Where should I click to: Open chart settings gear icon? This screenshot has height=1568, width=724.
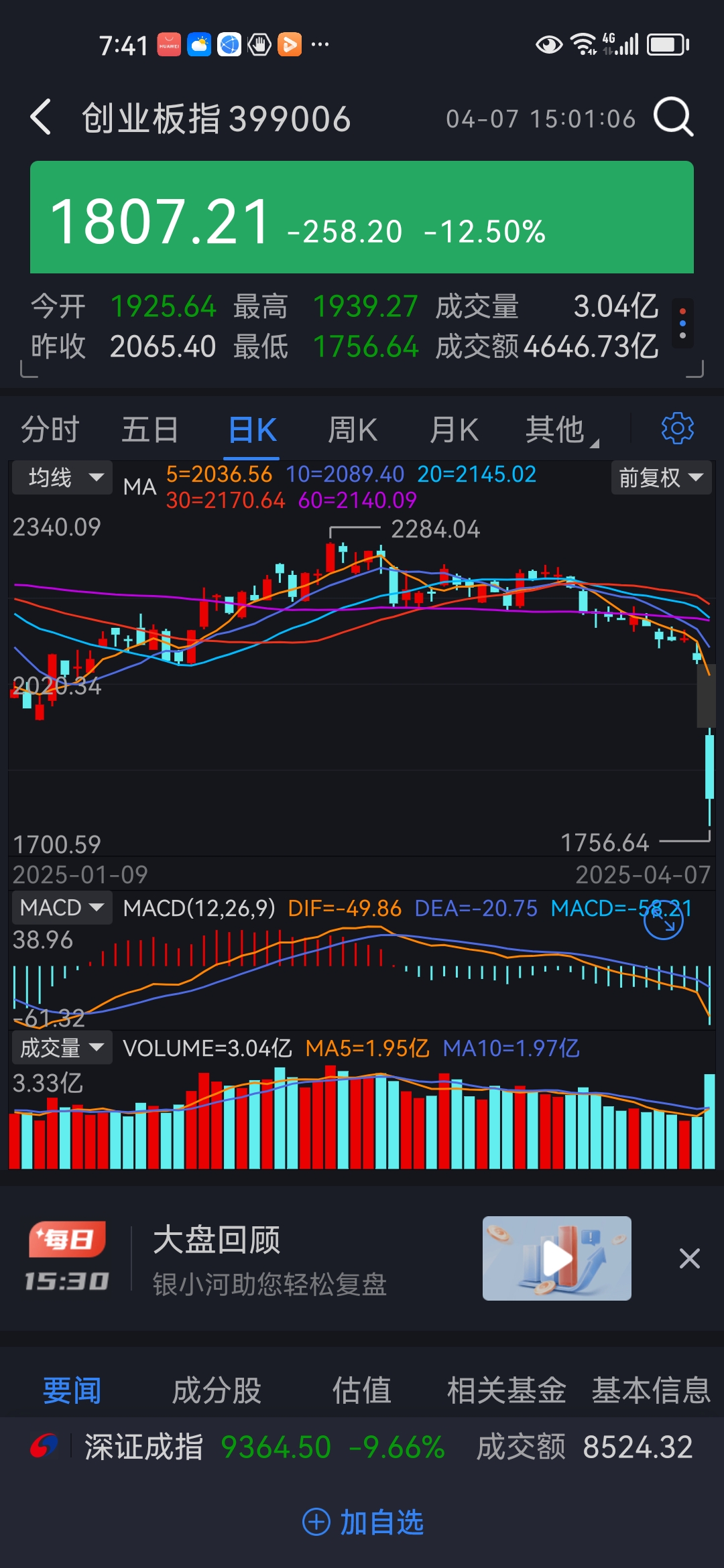677,428
